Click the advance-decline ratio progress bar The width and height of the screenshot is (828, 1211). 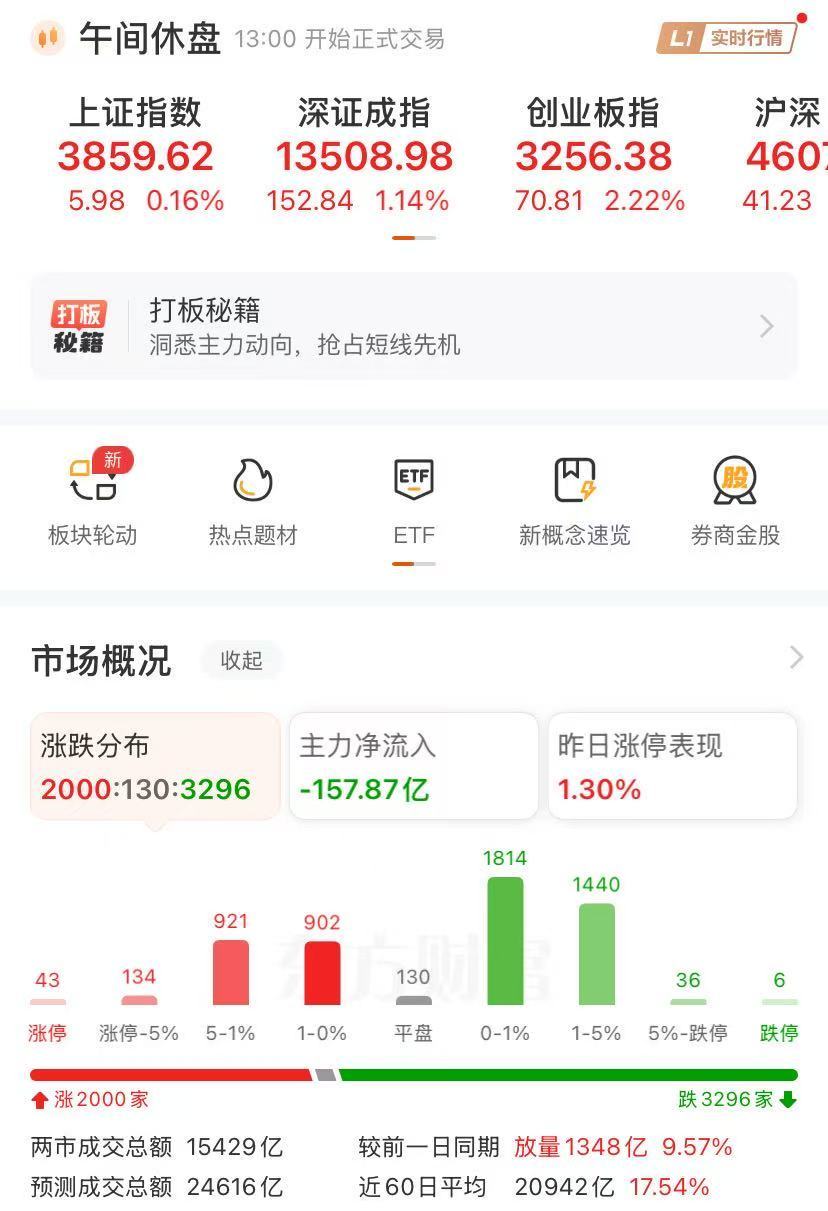414,1075
